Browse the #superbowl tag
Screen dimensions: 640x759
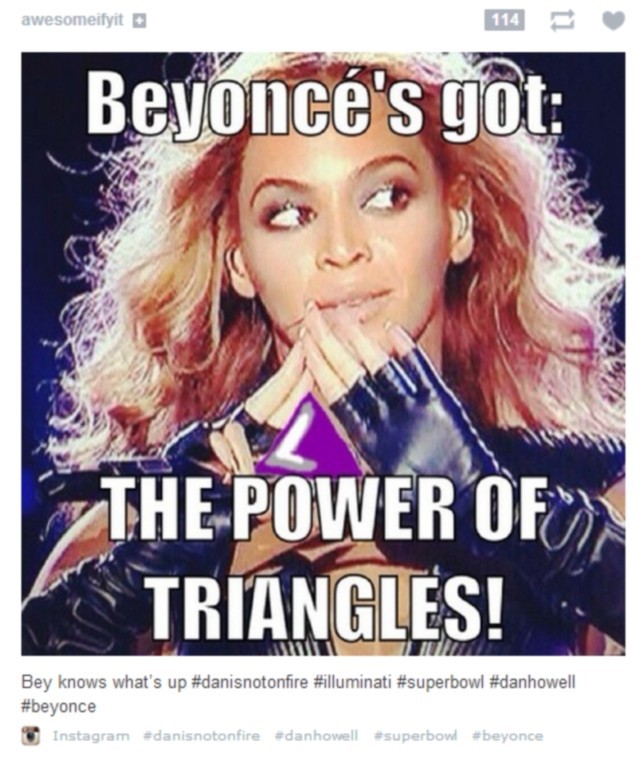(x=414, y=735)
